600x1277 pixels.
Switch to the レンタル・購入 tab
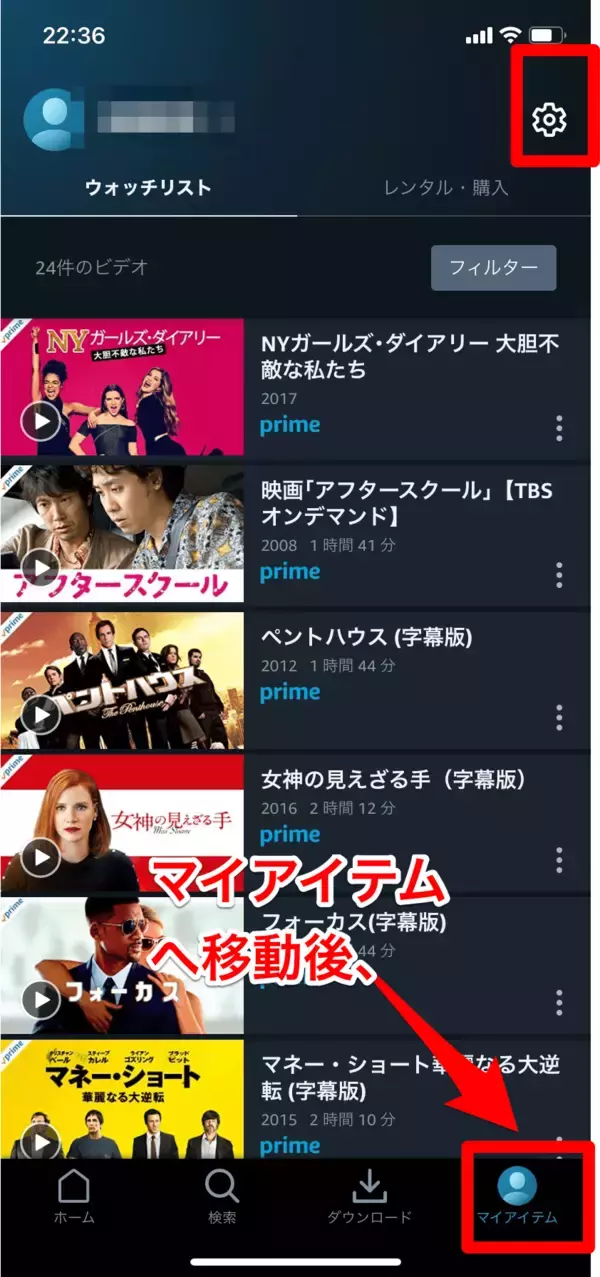[x=446, y=187]
